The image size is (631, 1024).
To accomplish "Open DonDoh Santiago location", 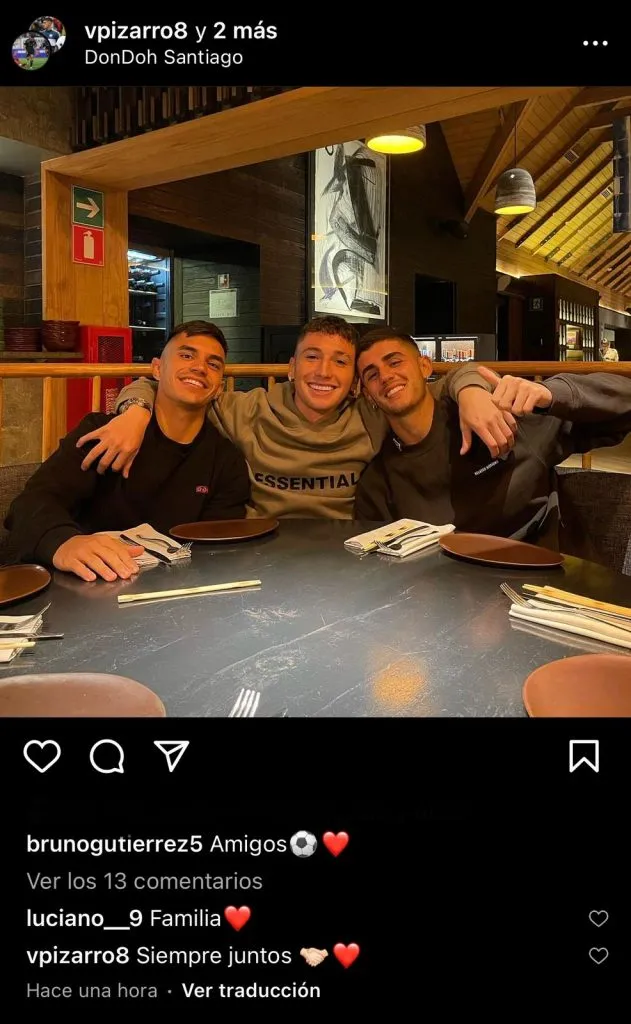I will point(163,57).
